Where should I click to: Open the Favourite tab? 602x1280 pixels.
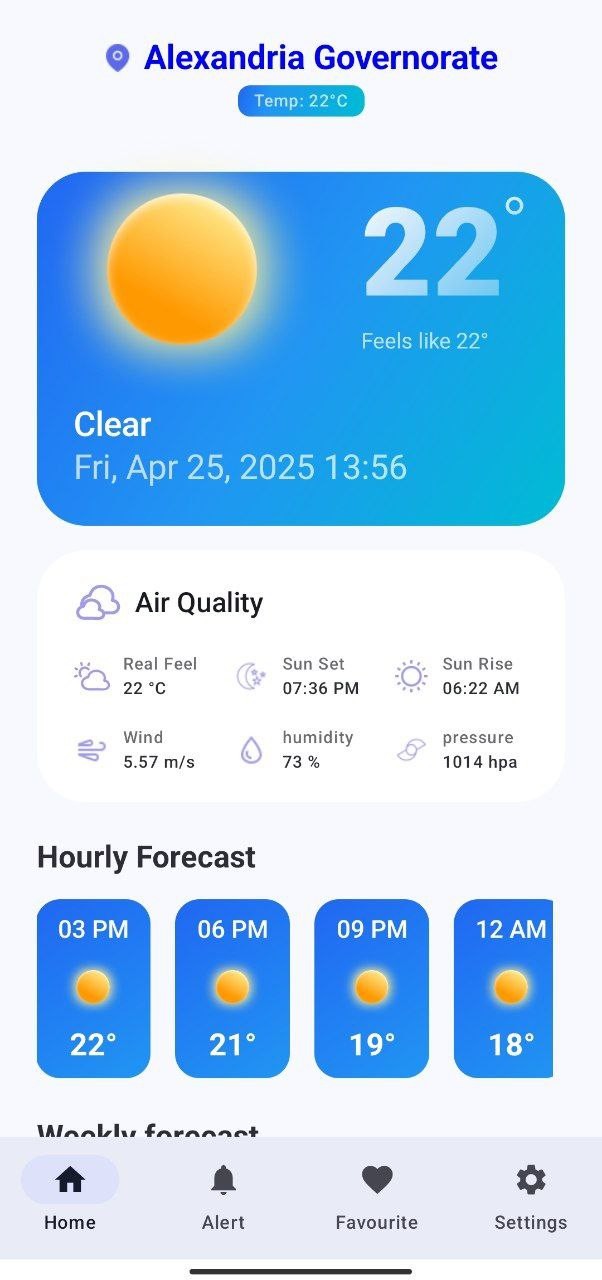click(377, 1197)
